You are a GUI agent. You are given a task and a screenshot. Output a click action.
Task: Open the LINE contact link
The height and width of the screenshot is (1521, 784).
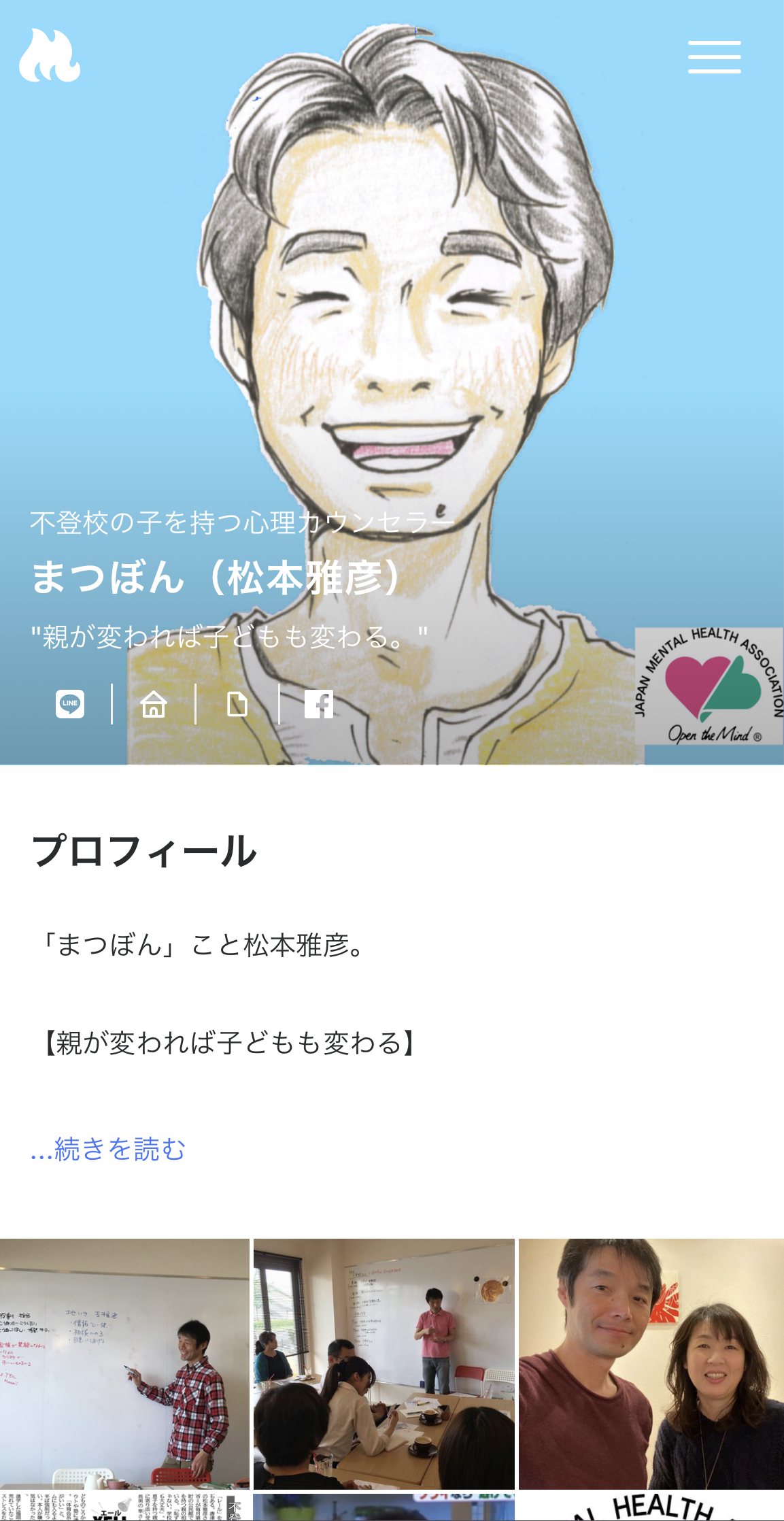(70, 704)
